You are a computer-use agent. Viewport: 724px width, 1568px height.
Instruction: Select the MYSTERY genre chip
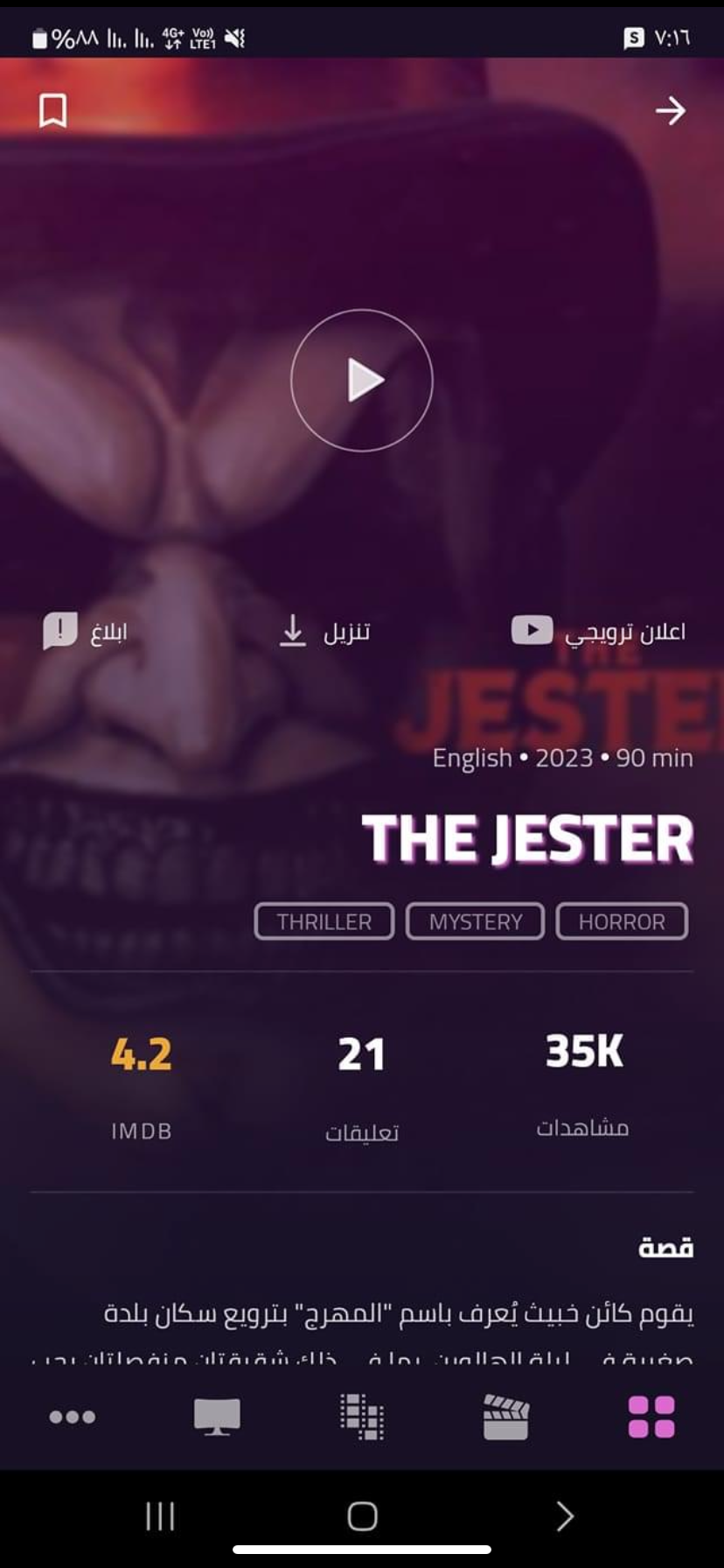coord(476,921)
